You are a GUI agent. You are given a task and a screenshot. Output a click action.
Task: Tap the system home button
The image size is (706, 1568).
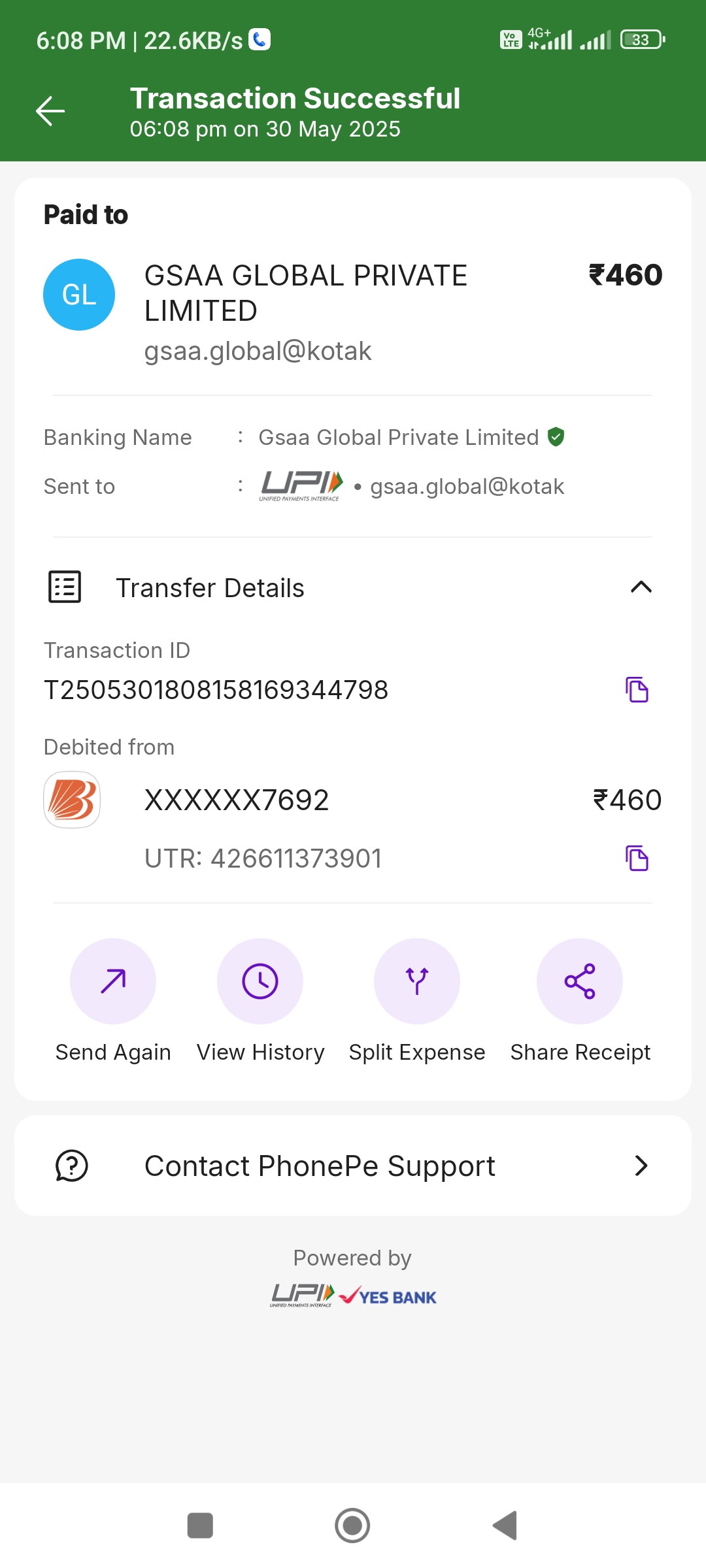point(352,1526)
